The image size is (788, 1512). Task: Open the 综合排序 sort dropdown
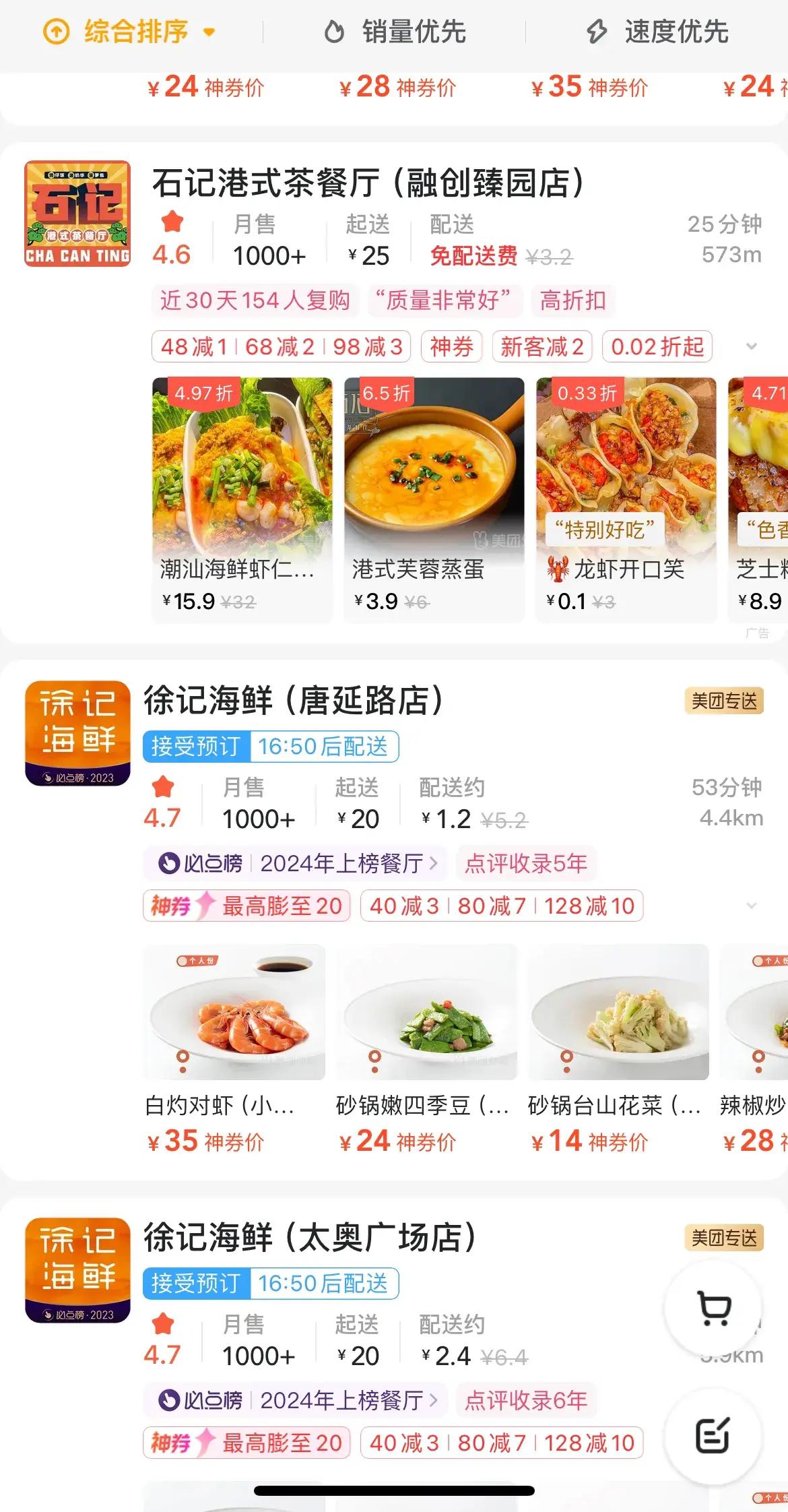tap(129, 32)
